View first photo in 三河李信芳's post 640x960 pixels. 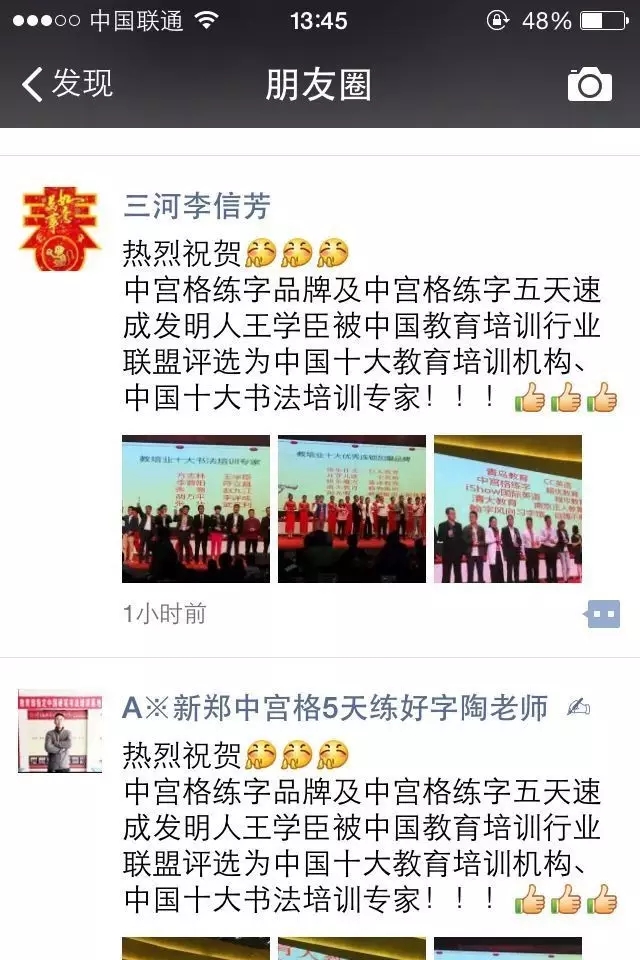tap(196, 509)
